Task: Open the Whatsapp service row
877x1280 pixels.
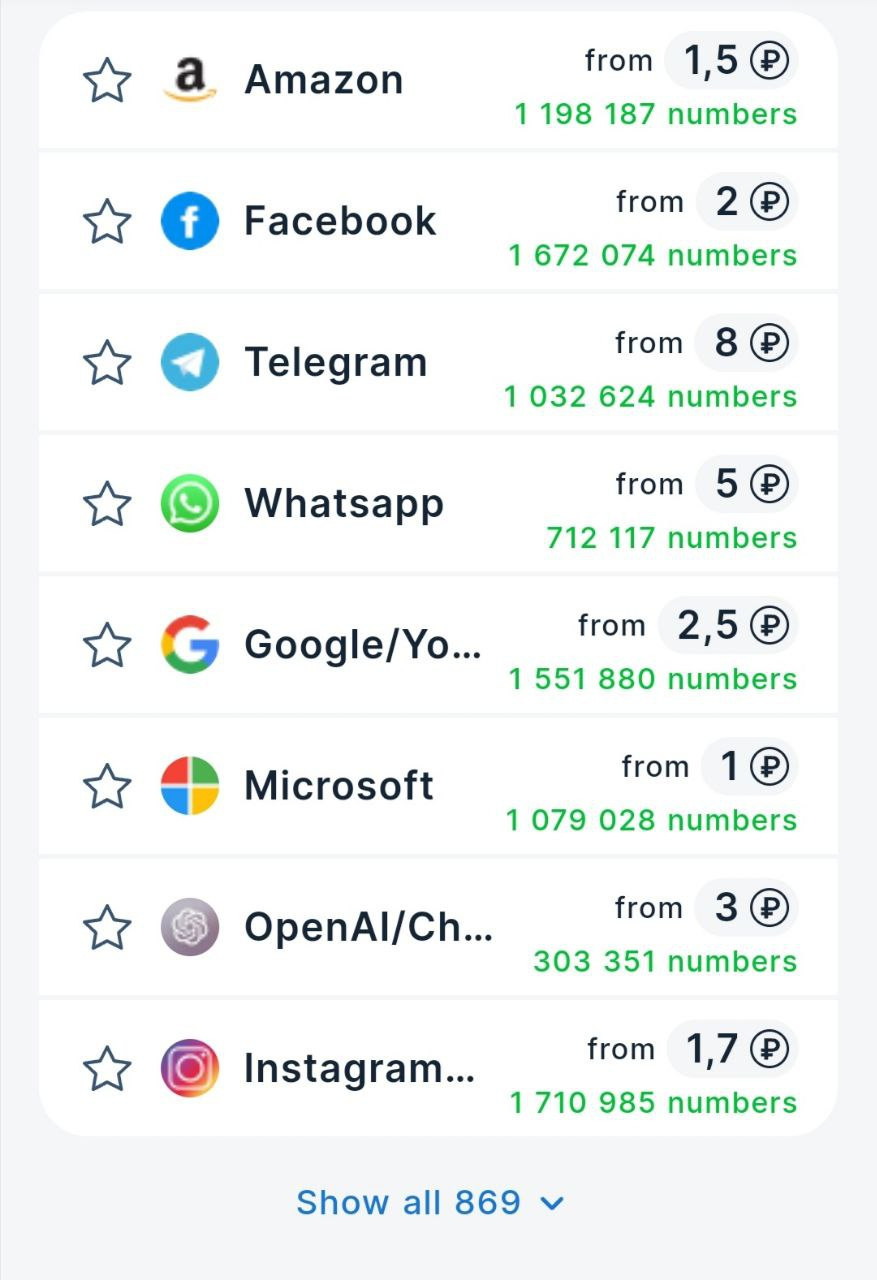Action: pyautogui.click(x=344, y=503)
